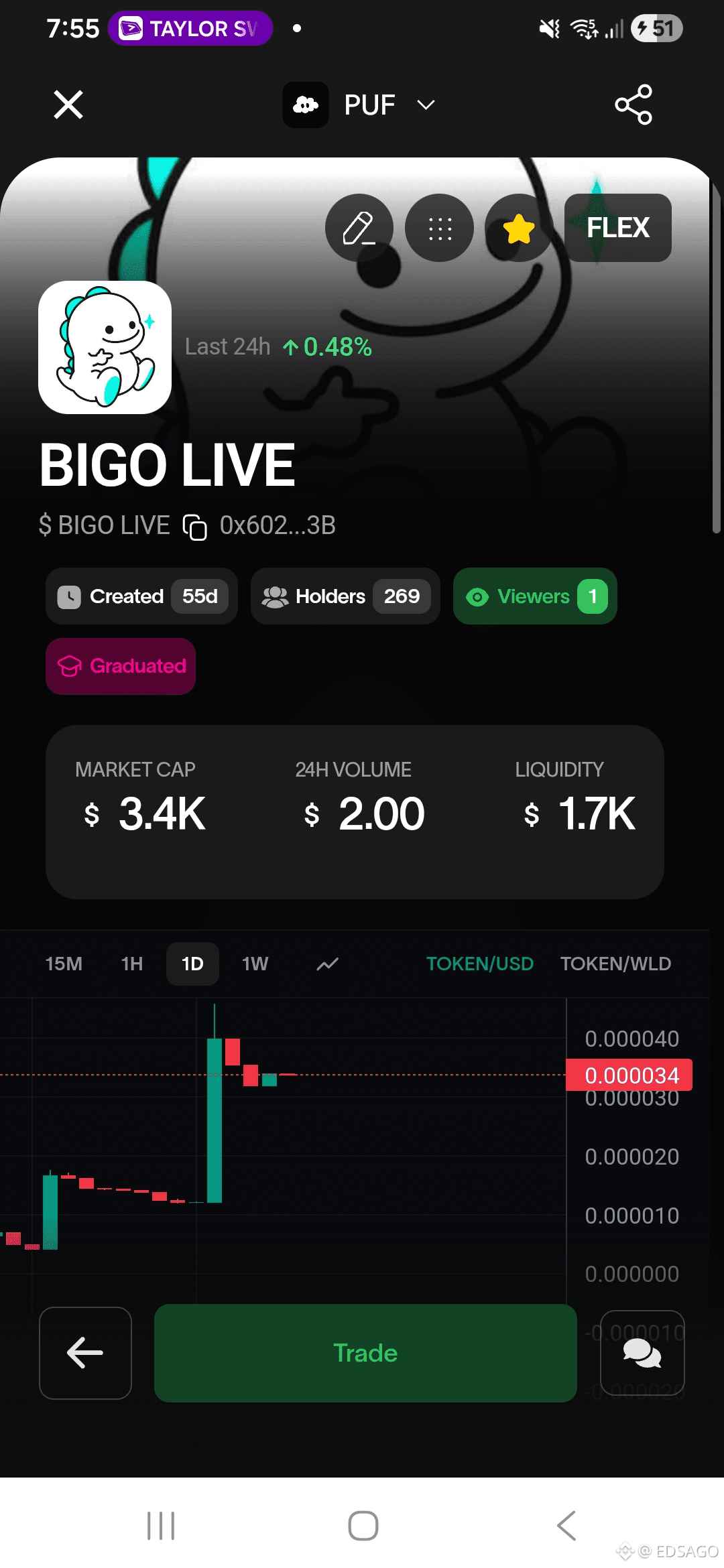Select the 1D chart timeframe
Image resolution: width=724 pixels, height=1568 pixels.
coord(192,964)
